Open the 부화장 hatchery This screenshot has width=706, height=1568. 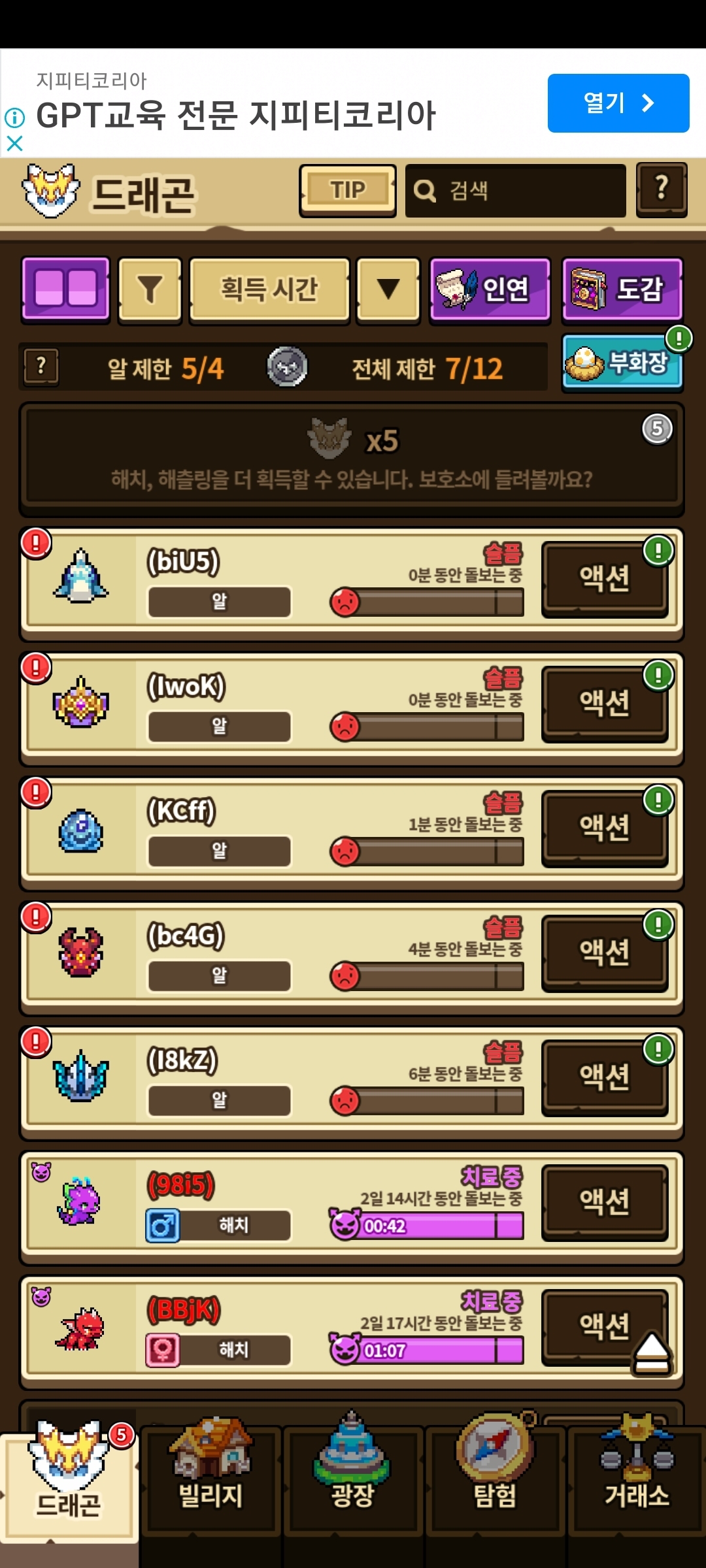point(622,363)
